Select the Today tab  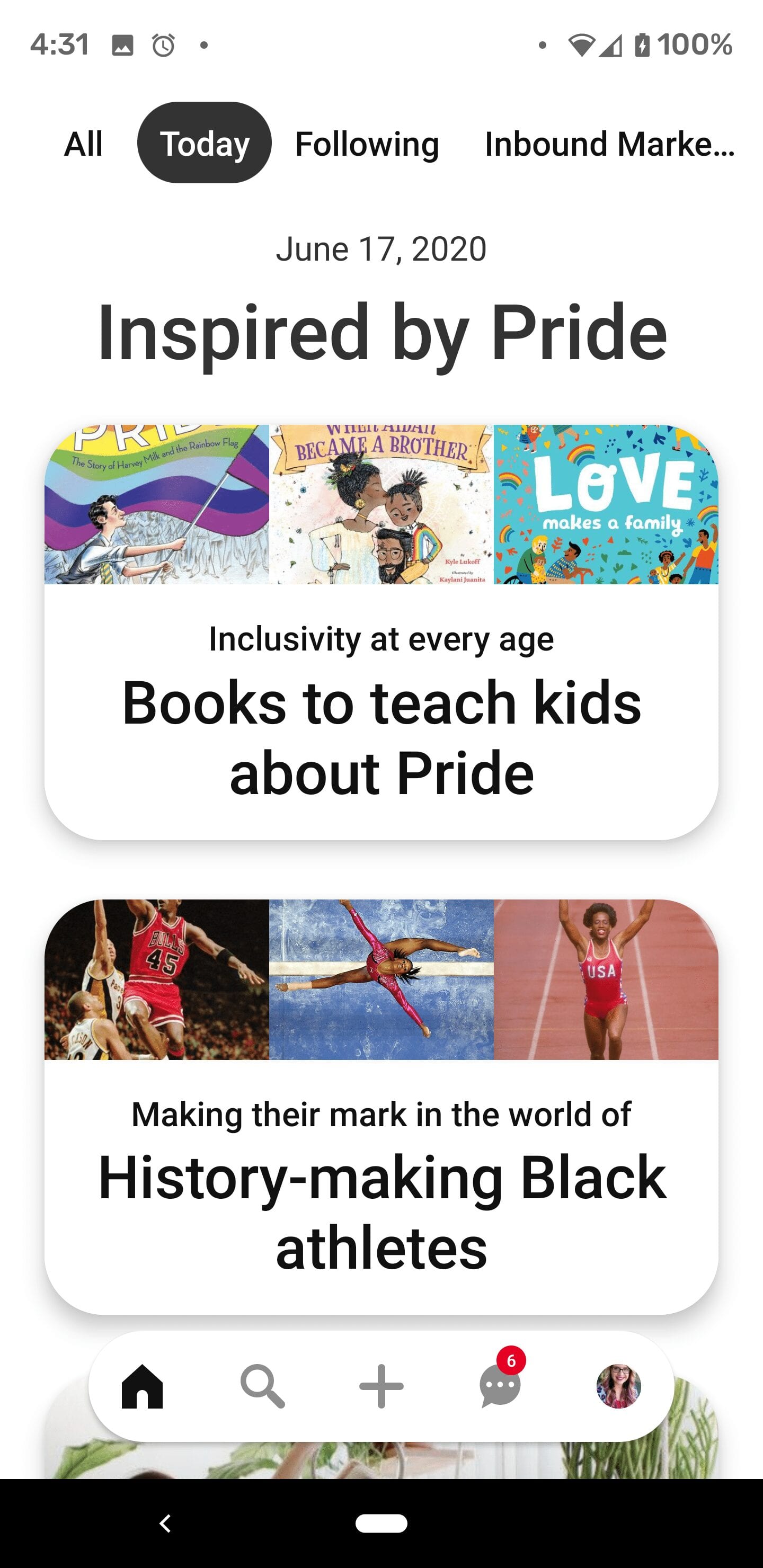point(205,142)
